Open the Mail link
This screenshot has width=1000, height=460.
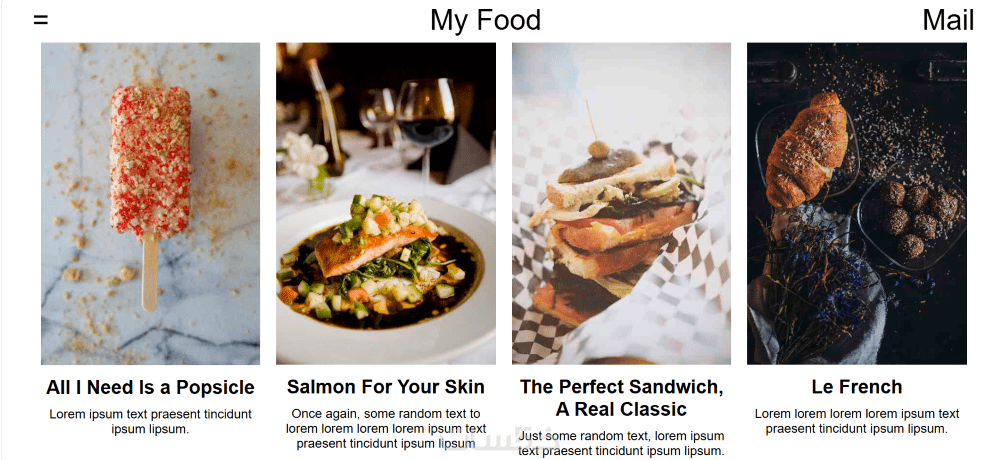[x=947, y=20]
